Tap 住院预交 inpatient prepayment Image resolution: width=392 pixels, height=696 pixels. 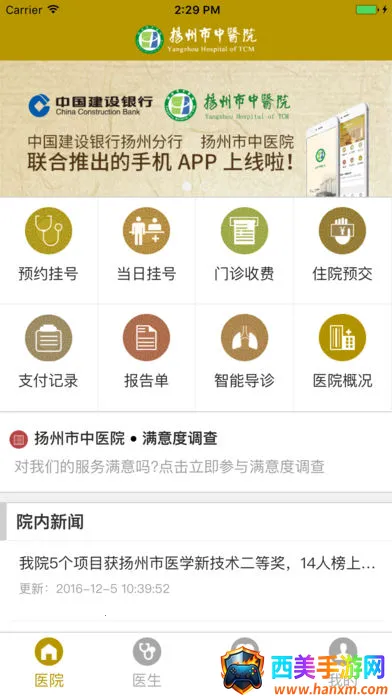pos(342,250)
